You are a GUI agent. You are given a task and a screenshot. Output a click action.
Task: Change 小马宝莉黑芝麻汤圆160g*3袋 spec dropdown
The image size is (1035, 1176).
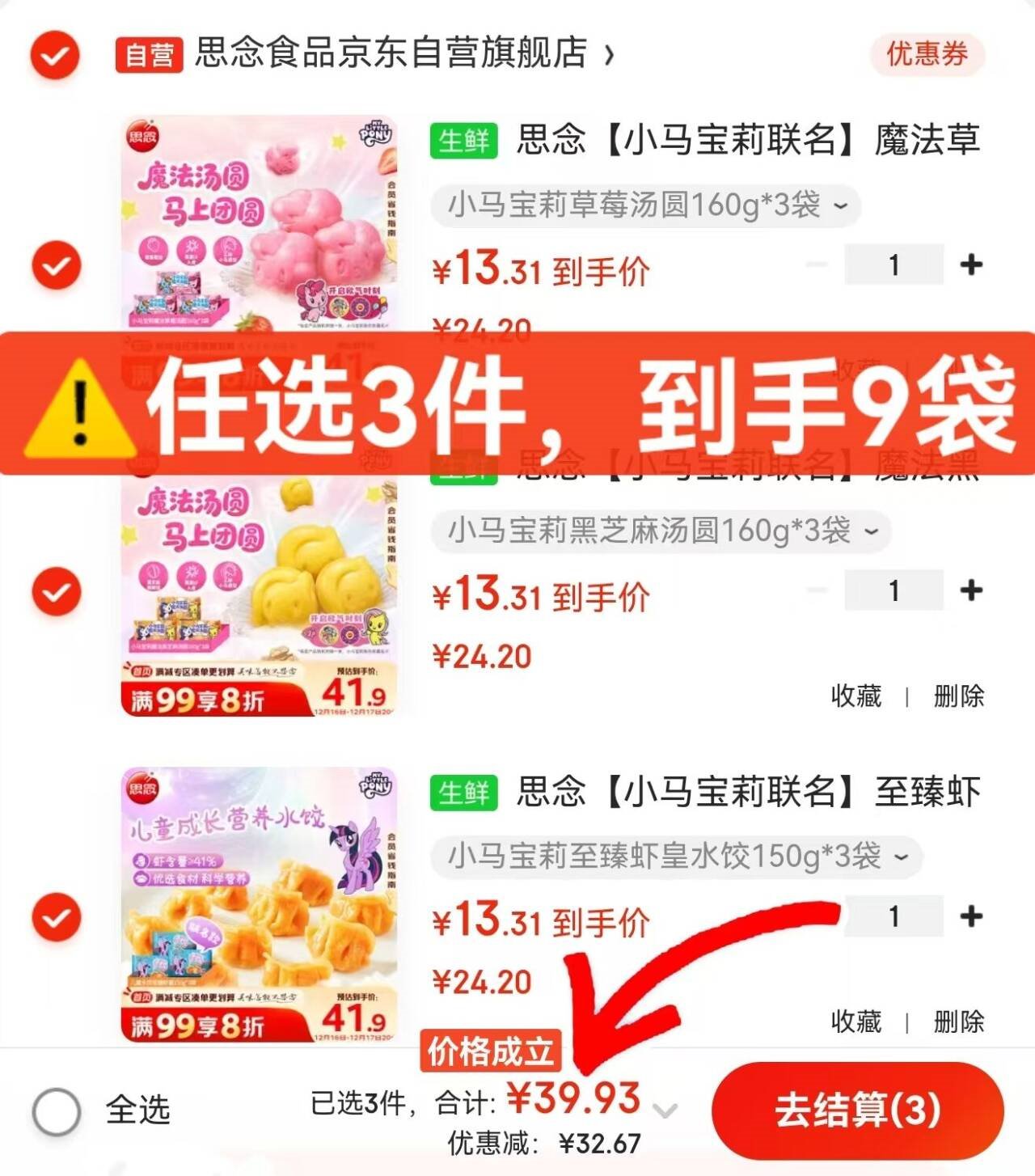click(x=661, y=531)
